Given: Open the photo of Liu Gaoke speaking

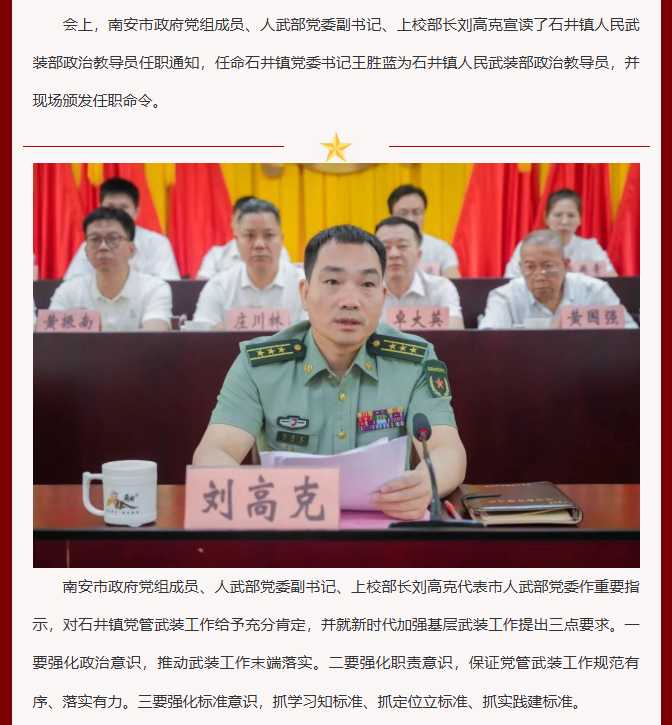Looking at the screenshot, I should coord(336,365).
